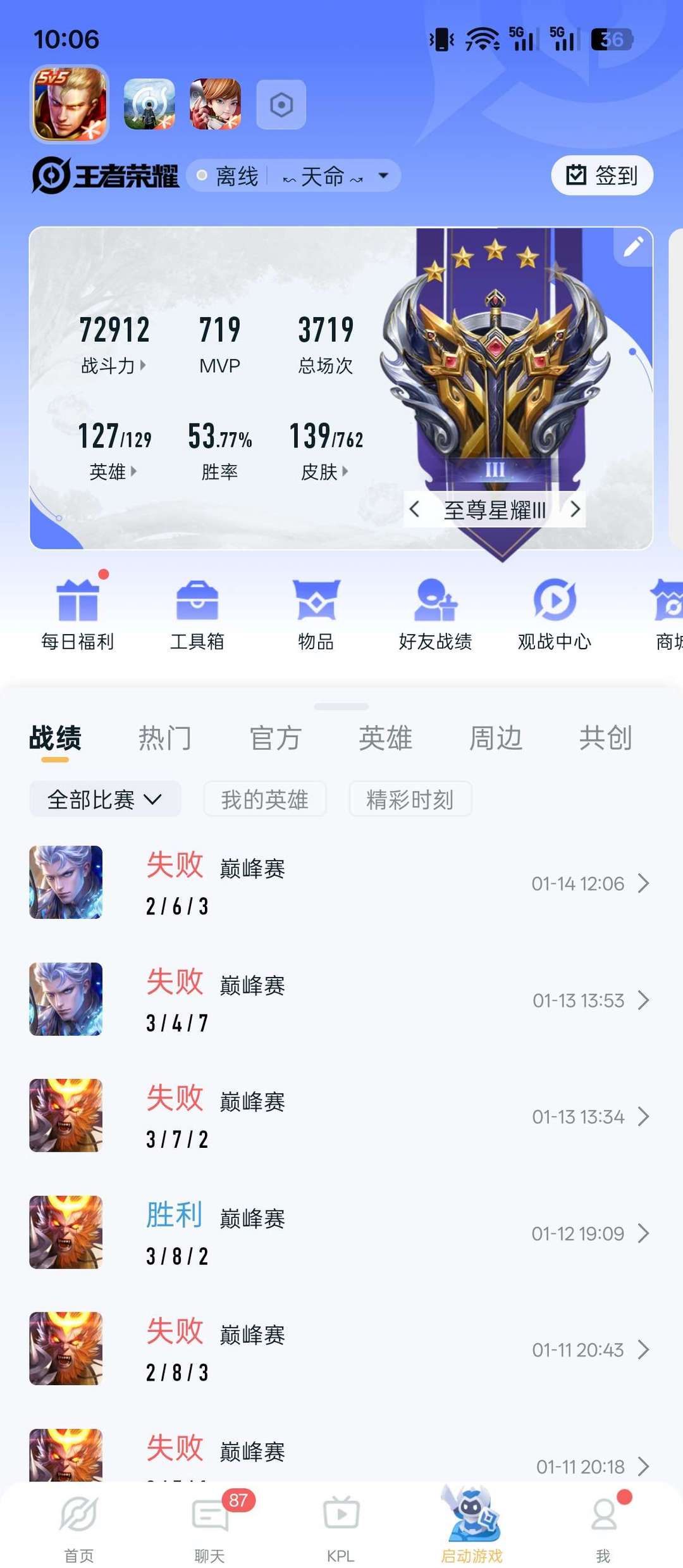Switch to the 英雄 tab
The height and width of the screenshot is (1568, 683).
pos(385,738)
